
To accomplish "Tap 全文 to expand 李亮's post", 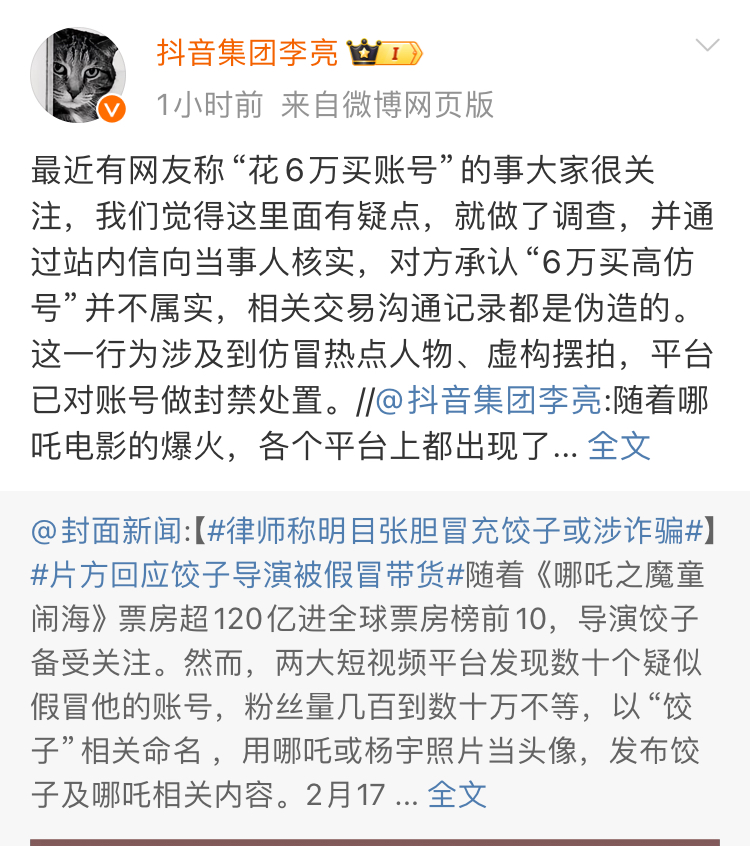I will 619,445.
